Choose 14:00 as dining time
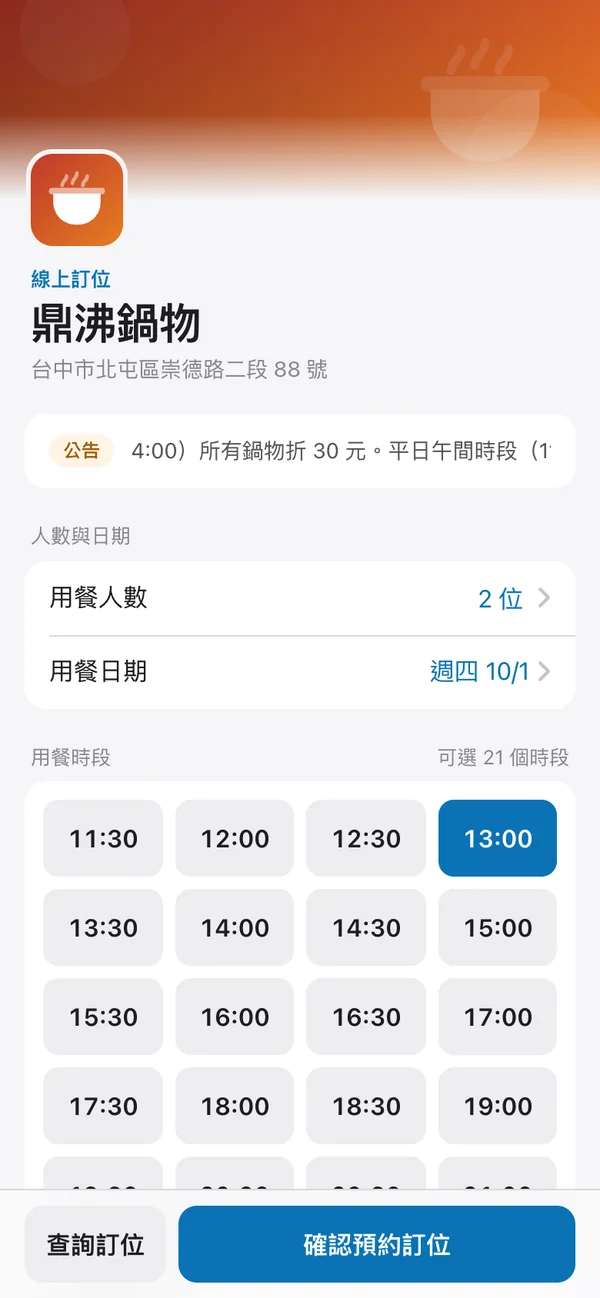This screenshot has height=1298, width=600. (235, 928)
